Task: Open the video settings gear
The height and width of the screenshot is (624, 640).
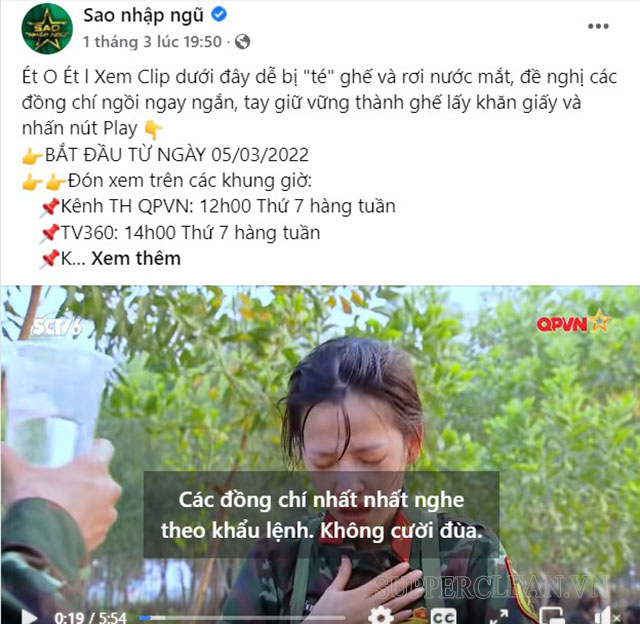Action: (x=381, y=617)
